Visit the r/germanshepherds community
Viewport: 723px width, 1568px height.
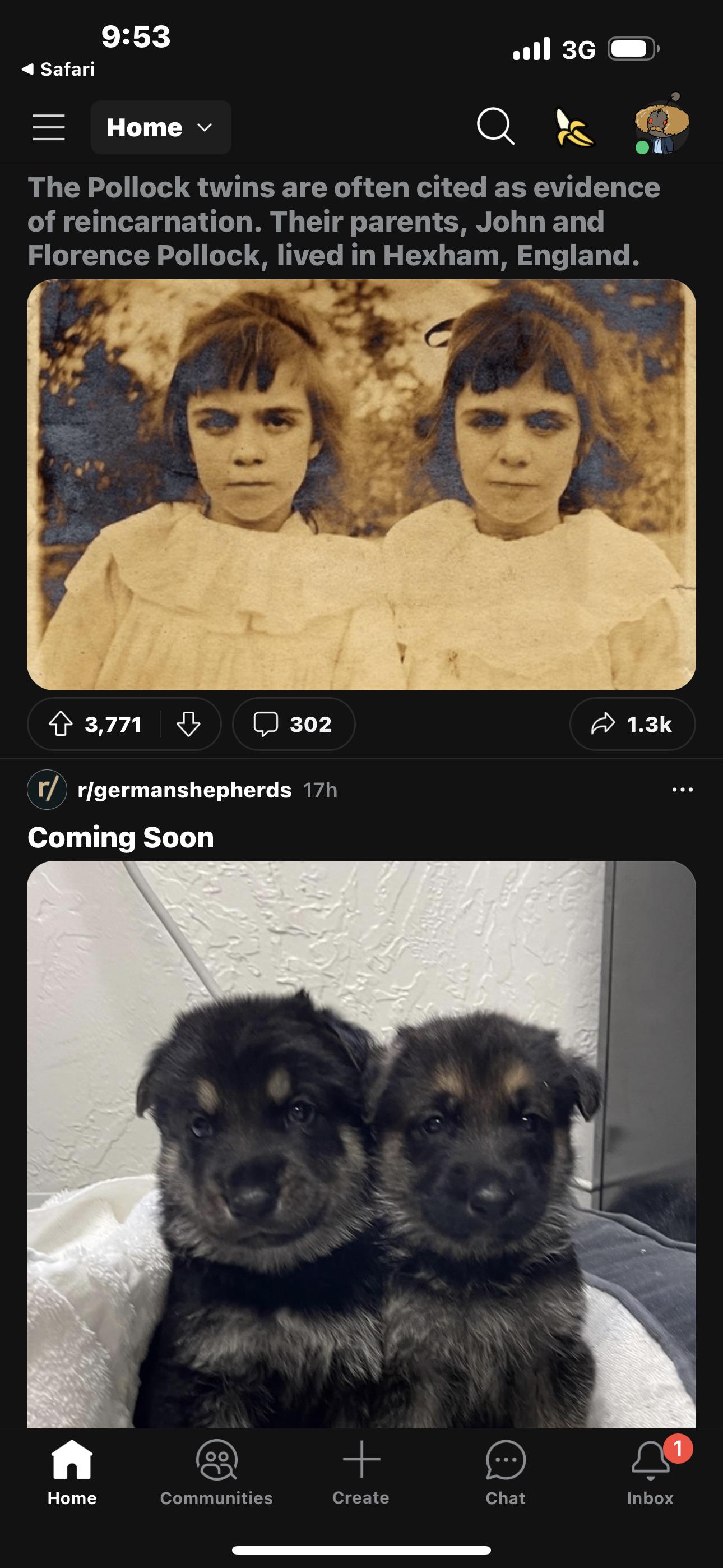(184, 790)
